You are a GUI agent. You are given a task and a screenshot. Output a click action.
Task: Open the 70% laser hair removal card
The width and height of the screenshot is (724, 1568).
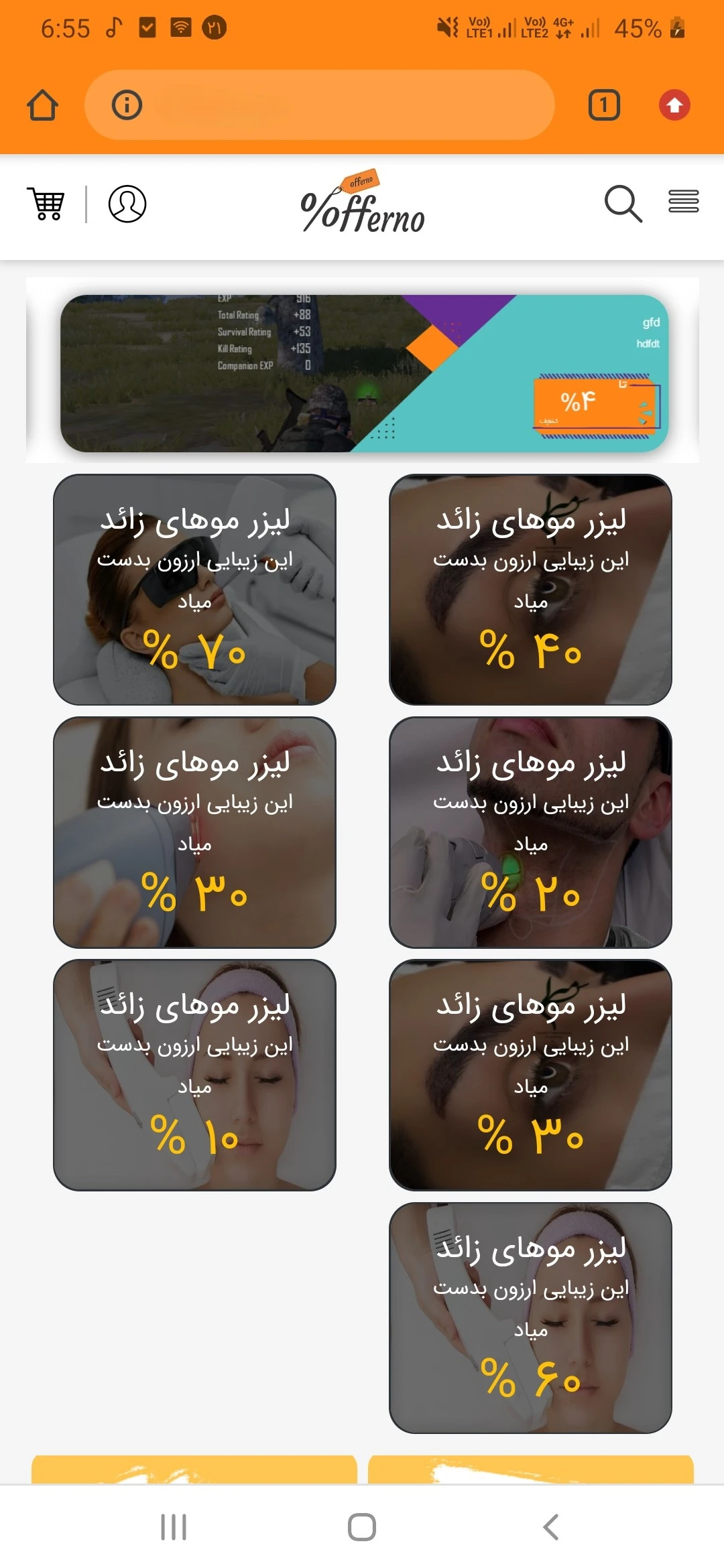point(194,590)
